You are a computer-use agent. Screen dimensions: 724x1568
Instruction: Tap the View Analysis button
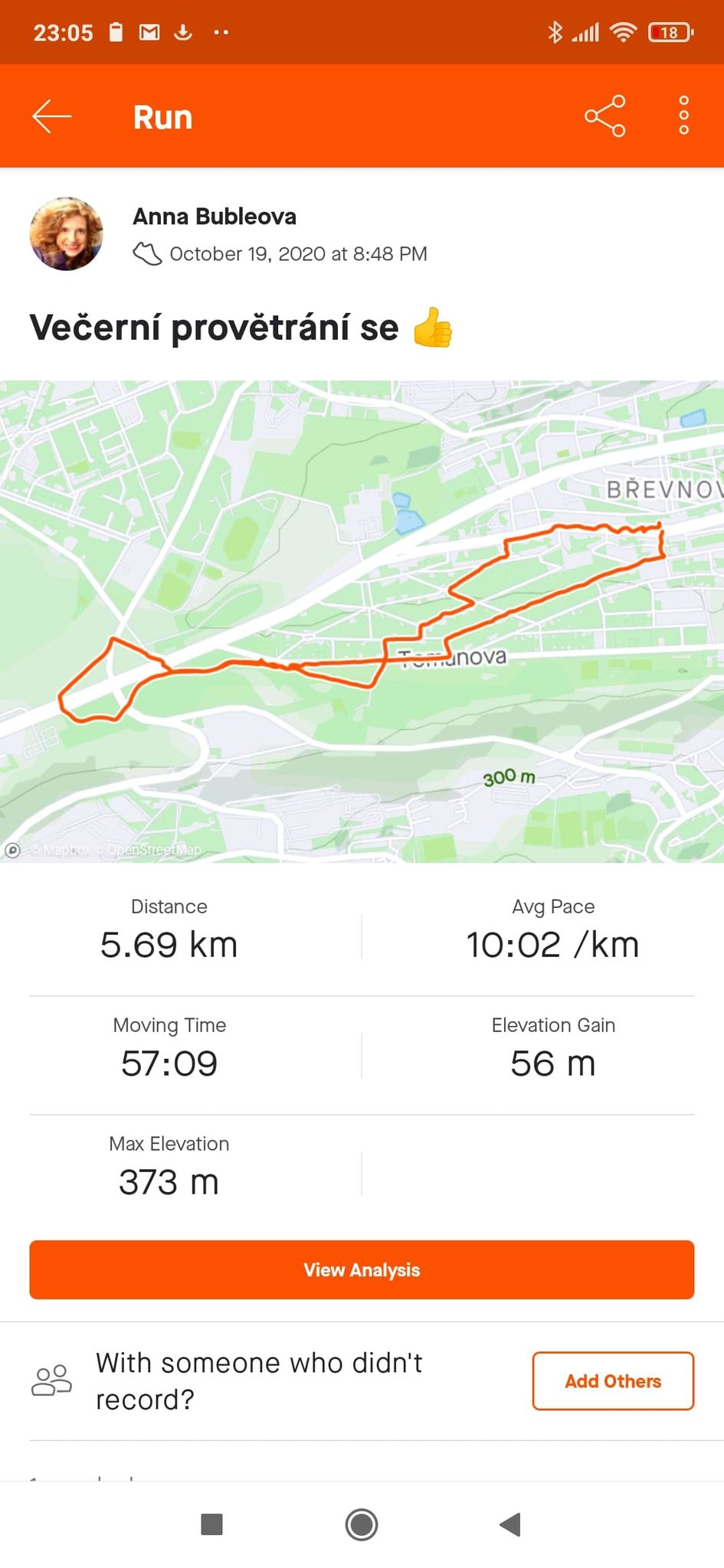pyautogui.click(x=362, y=1269)
